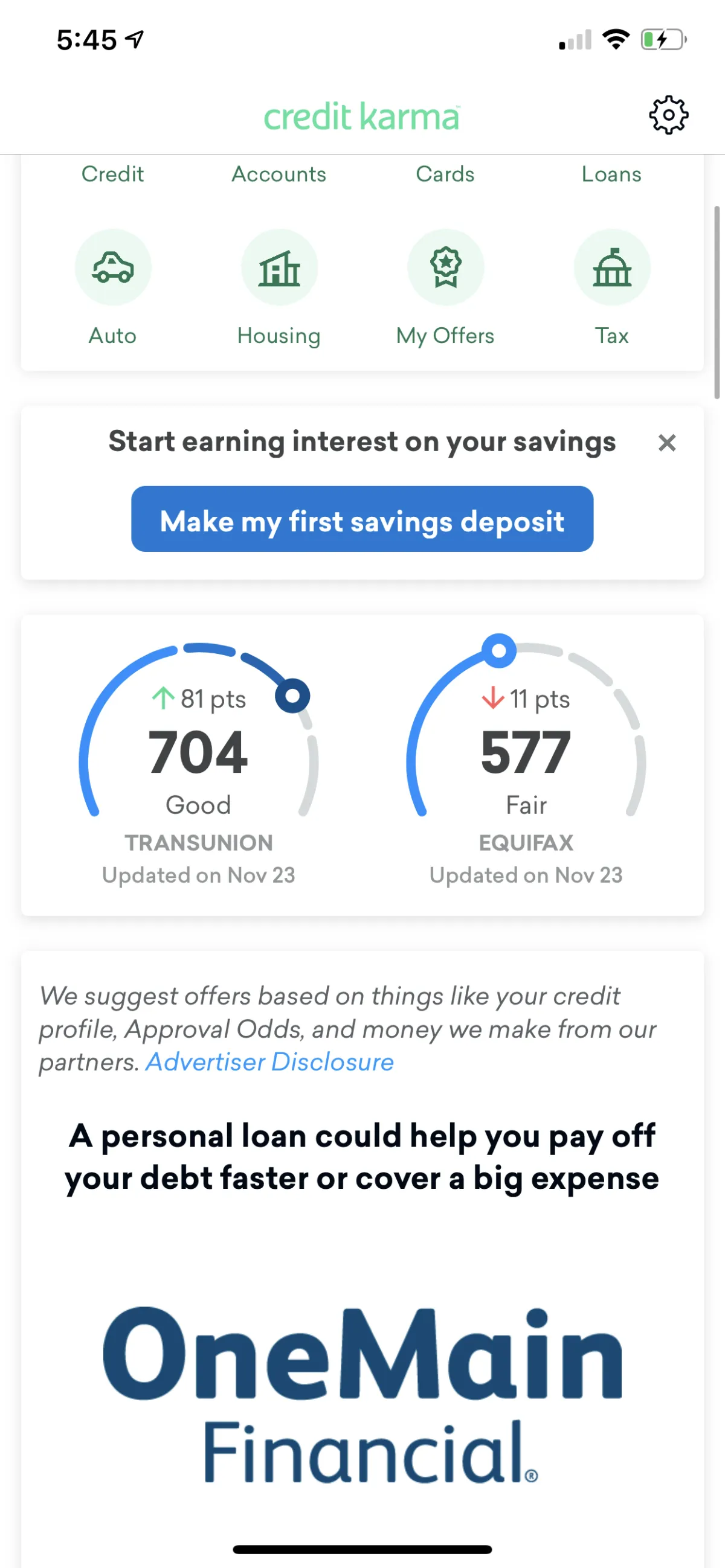This screenshot has width=725, height=1568.
Task: Open the Auto shortcut
Action: tap(113, 269)
